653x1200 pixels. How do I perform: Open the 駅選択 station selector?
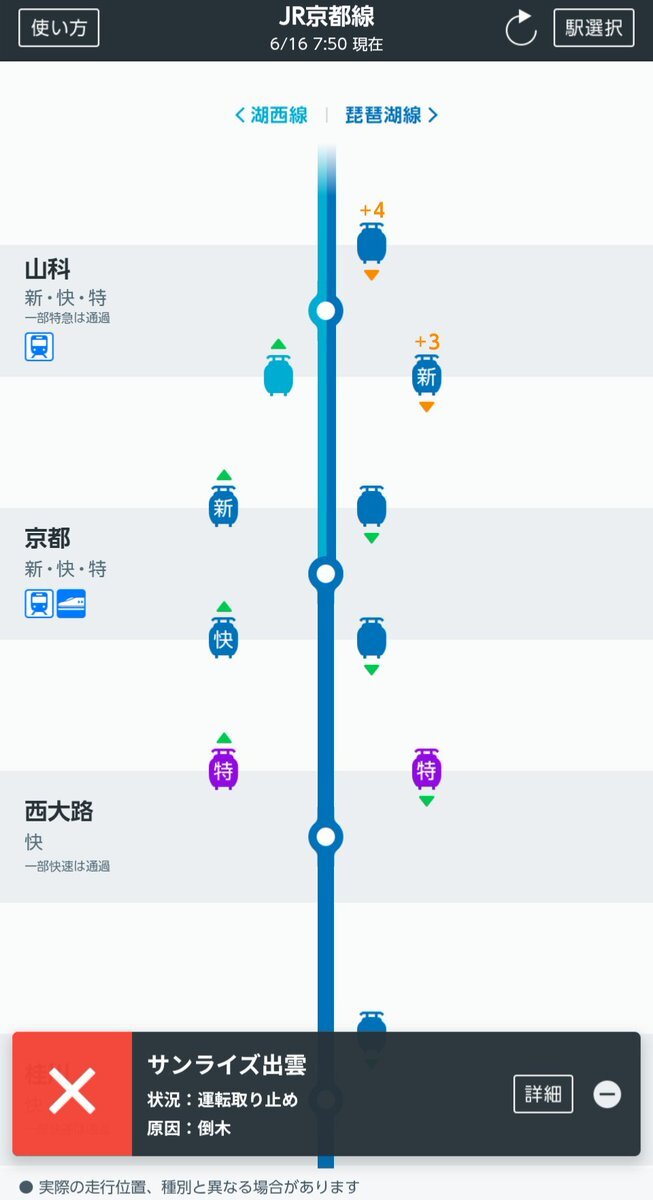[594, 28]
